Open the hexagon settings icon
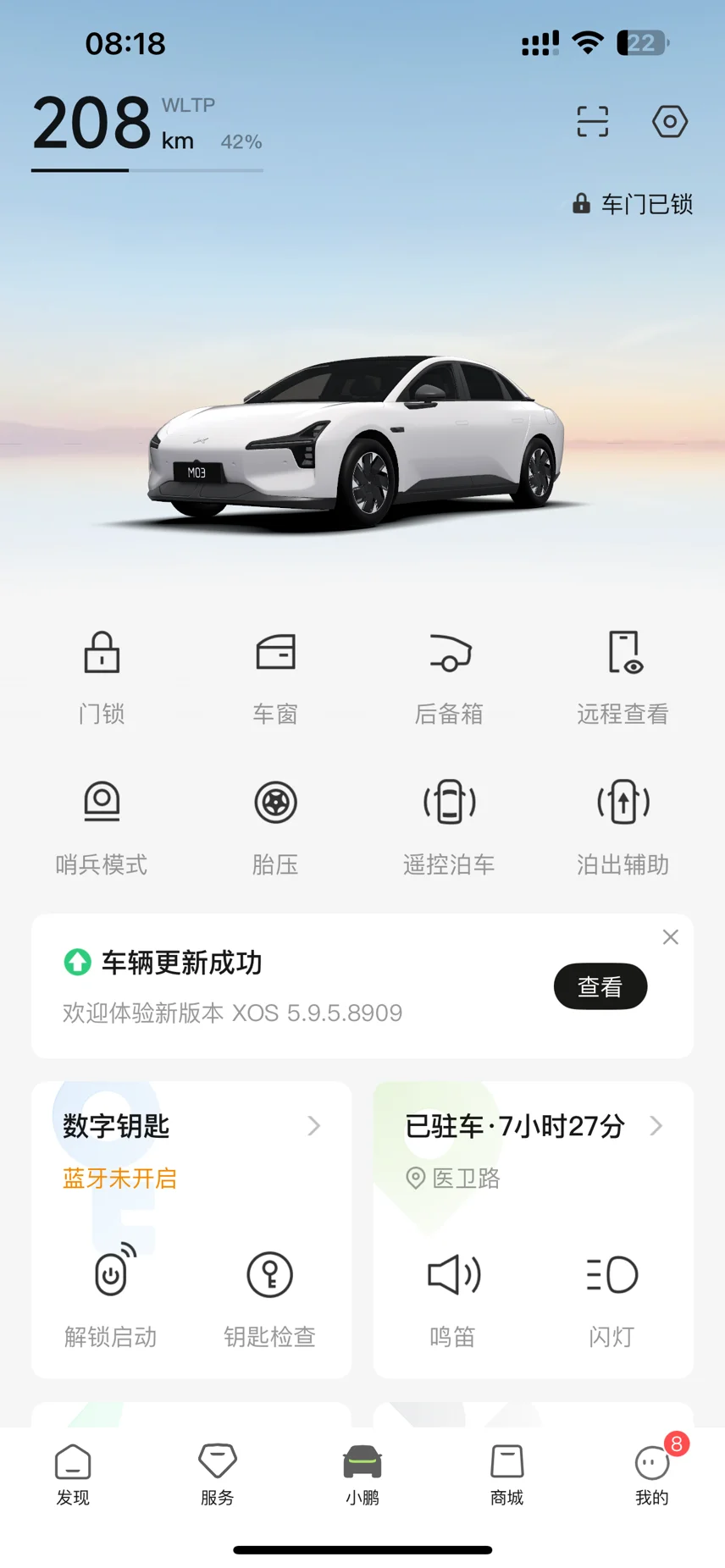Image resolution: width=725 pixels, height=1568 pixels. [669, 122]
